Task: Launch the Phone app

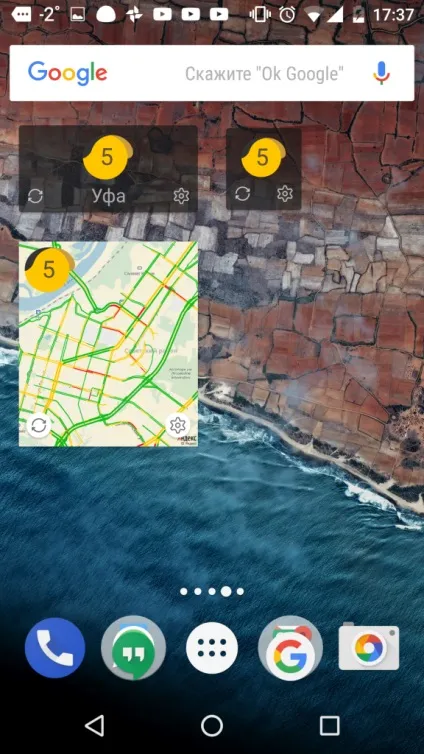Action: 55,648
